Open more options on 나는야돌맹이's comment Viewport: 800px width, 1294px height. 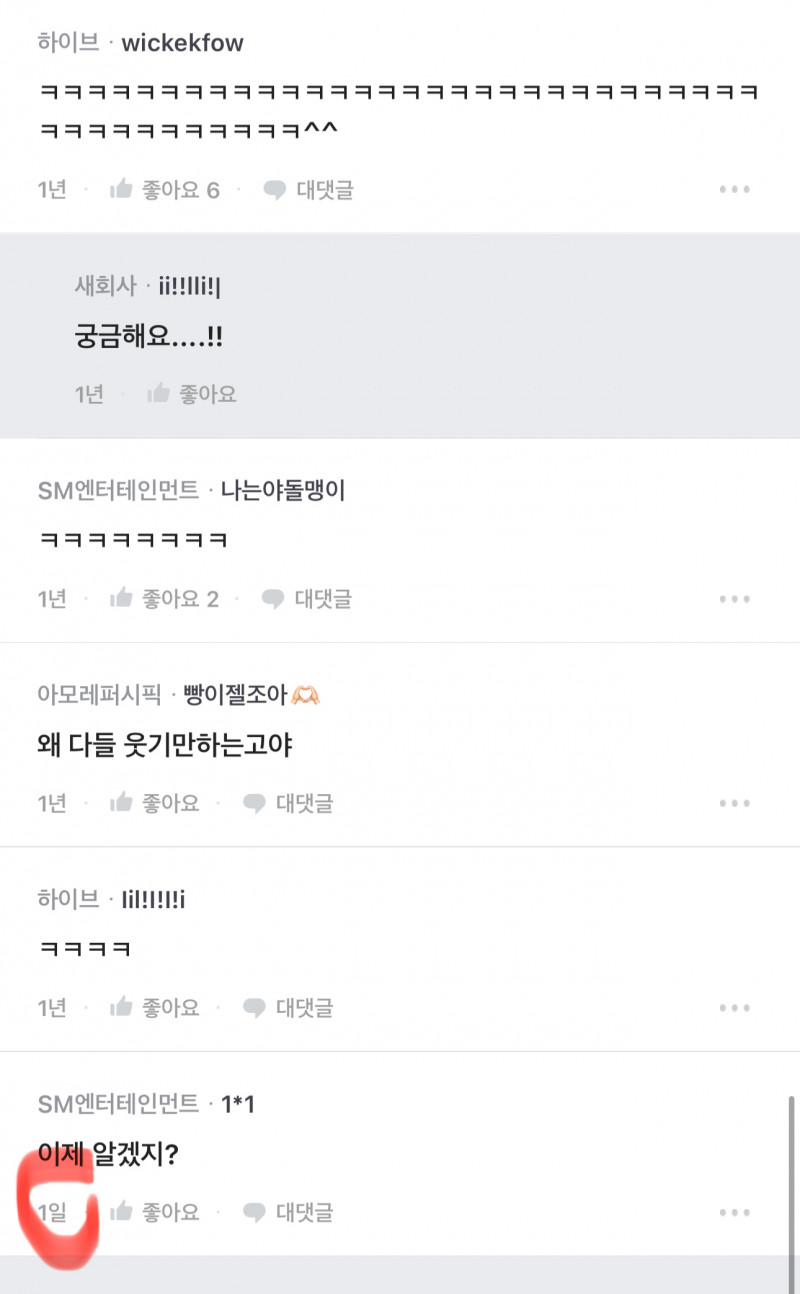pyautogui.click(x=735, y=599)
